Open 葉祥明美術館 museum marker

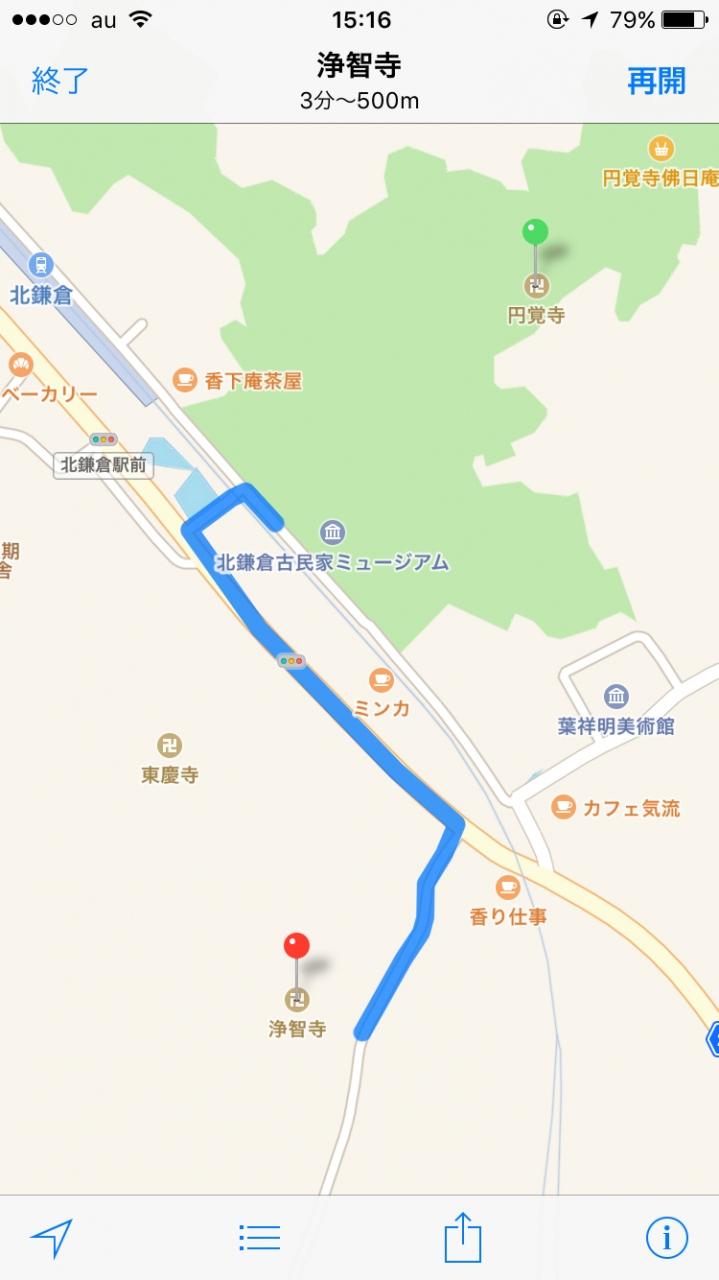[x=616, y=696]
